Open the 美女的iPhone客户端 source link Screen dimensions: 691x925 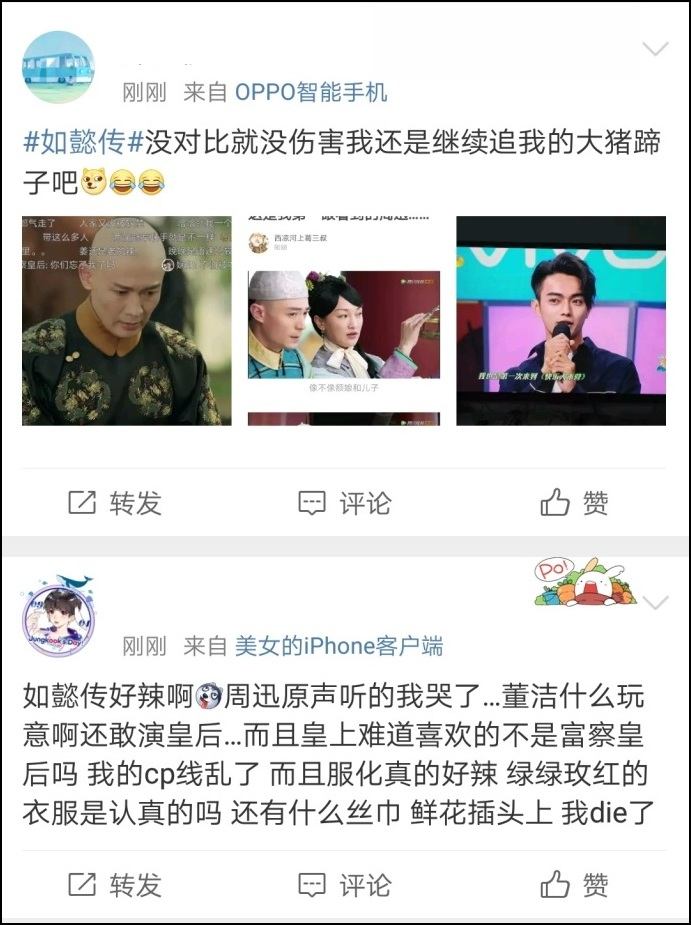[338, 646]
